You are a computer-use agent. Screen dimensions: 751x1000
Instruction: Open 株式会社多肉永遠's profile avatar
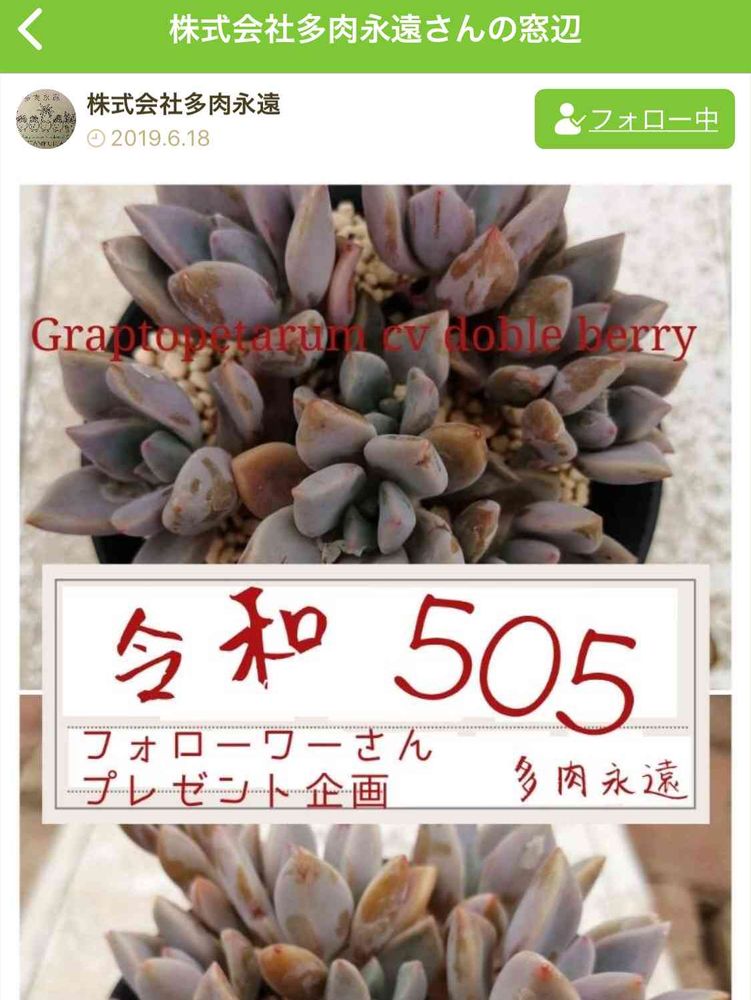click(46, 119)
